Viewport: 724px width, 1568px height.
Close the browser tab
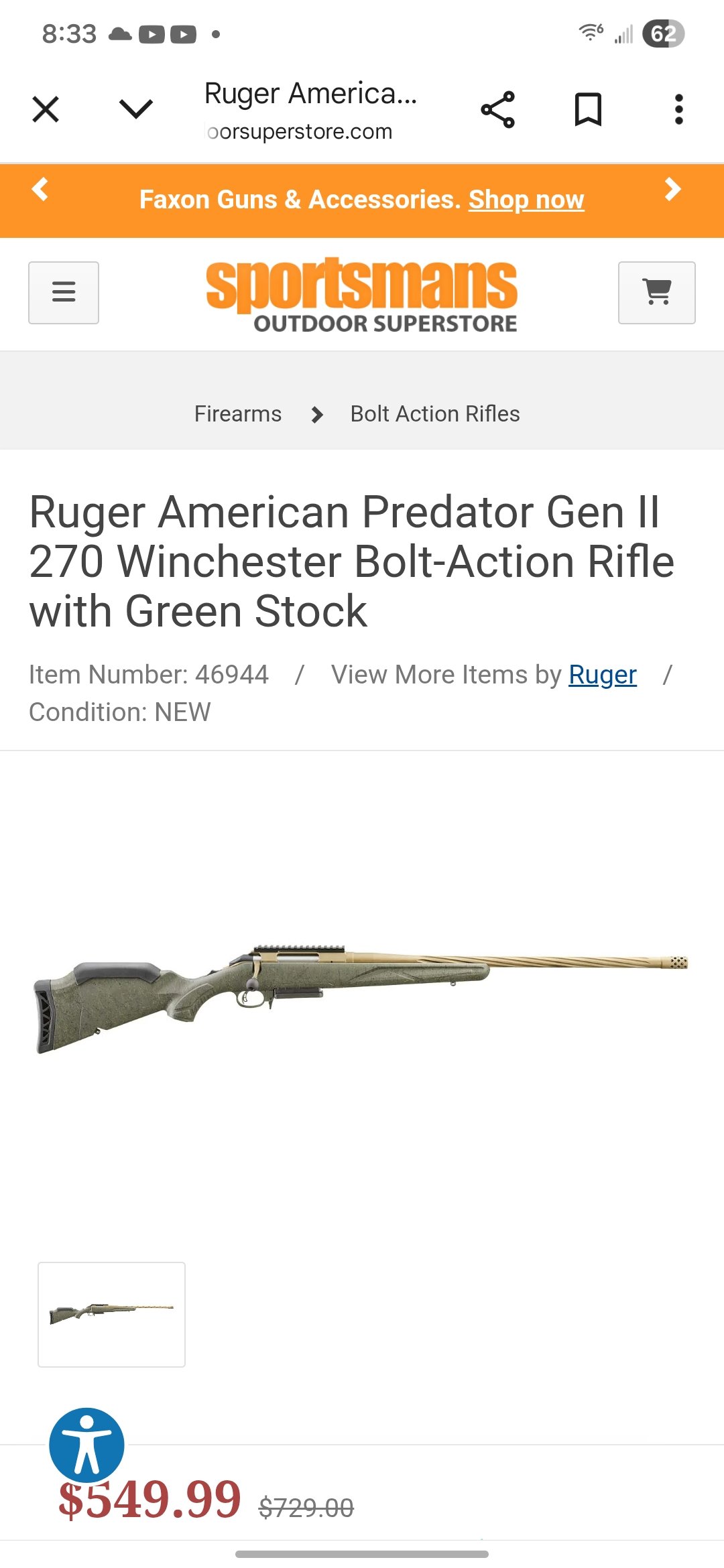(x=46, y=109)
